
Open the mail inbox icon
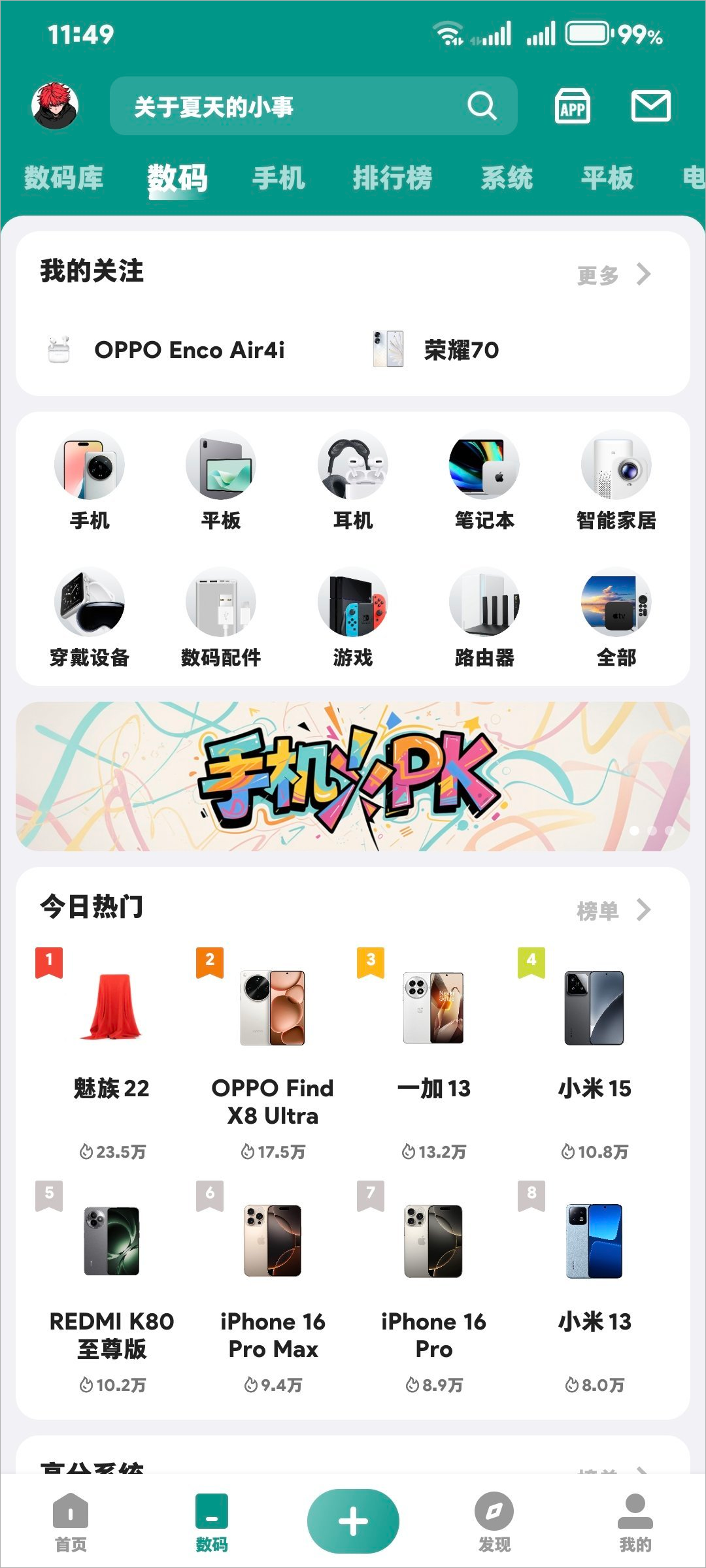pos(650,106)
